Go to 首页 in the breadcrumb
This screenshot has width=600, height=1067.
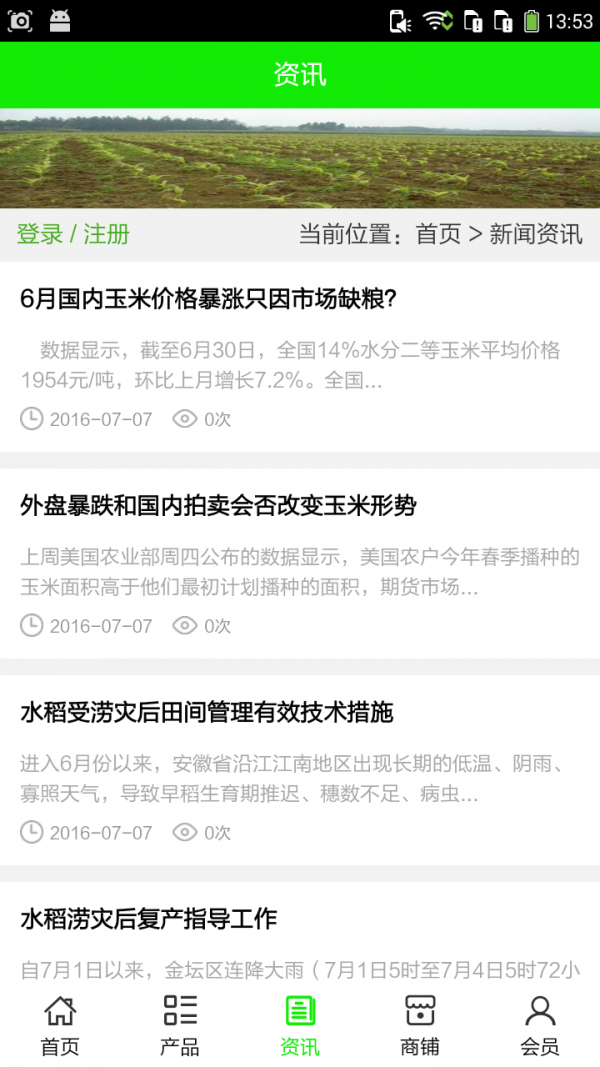pyautogui.click(x=438, y=235)
